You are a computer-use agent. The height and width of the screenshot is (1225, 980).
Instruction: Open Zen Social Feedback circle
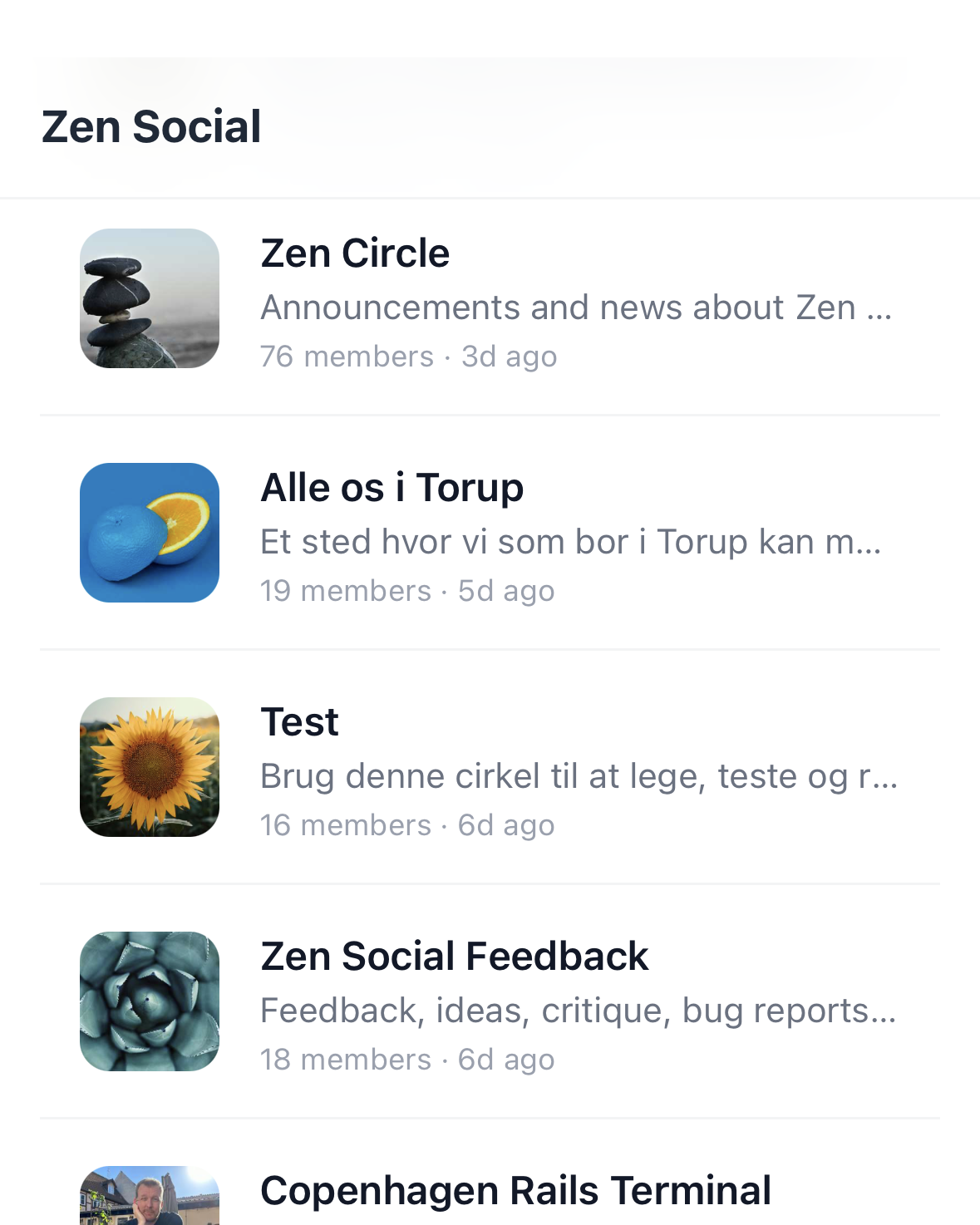[455, 956]
